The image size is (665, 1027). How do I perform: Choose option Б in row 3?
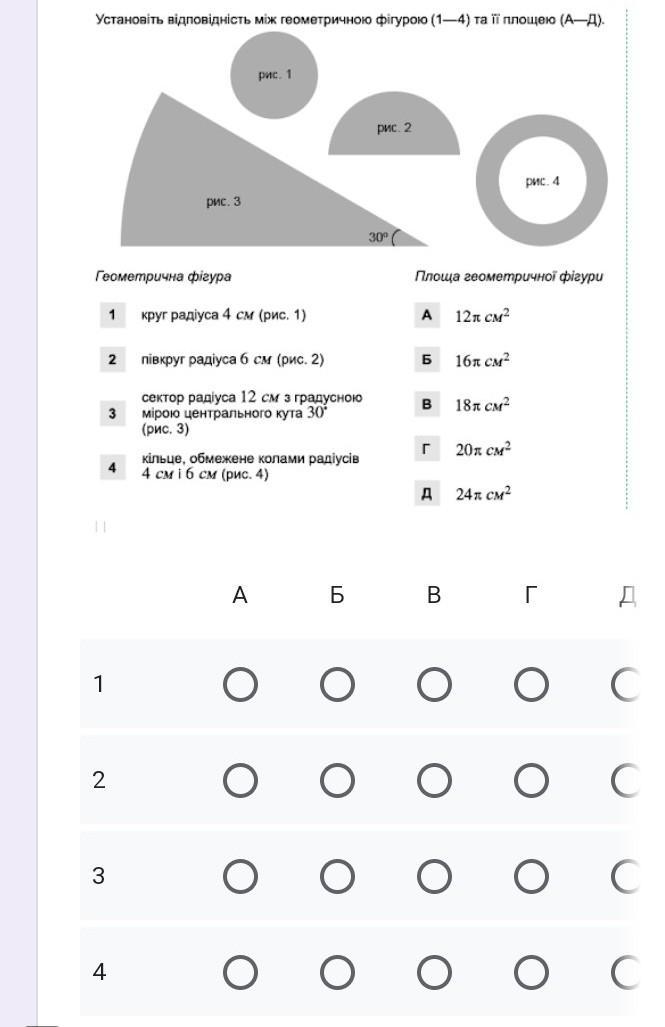337,876
